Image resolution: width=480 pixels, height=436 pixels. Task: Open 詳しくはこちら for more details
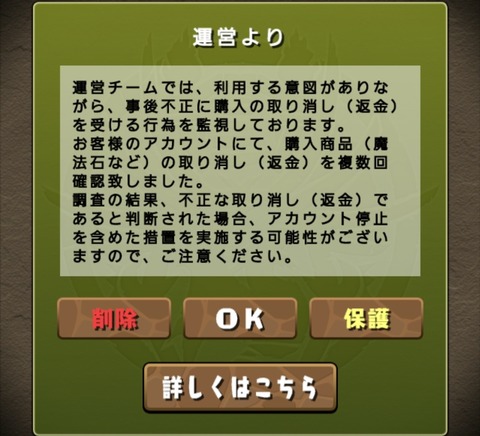[x=240, y=388]
